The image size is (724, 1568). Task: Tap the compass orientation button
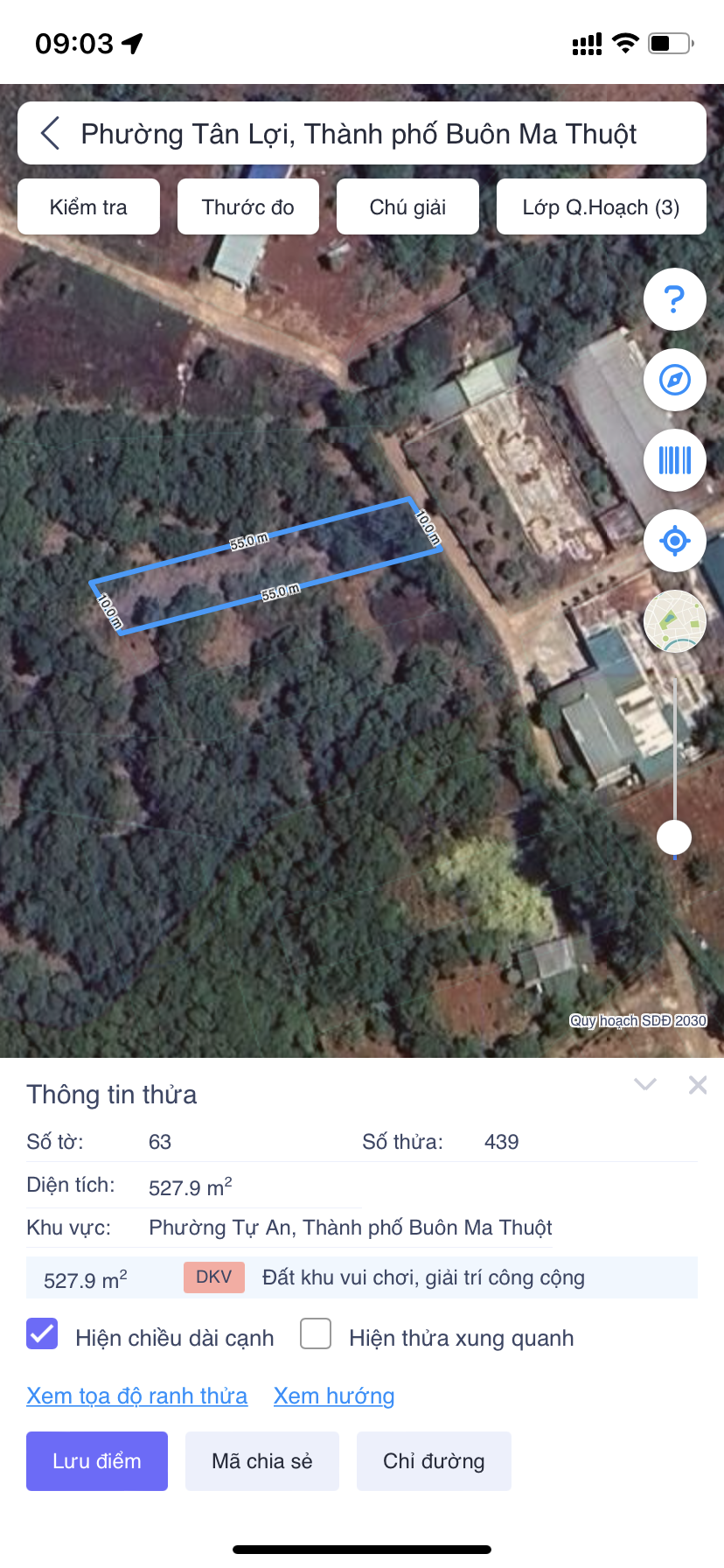pos(674,381)
